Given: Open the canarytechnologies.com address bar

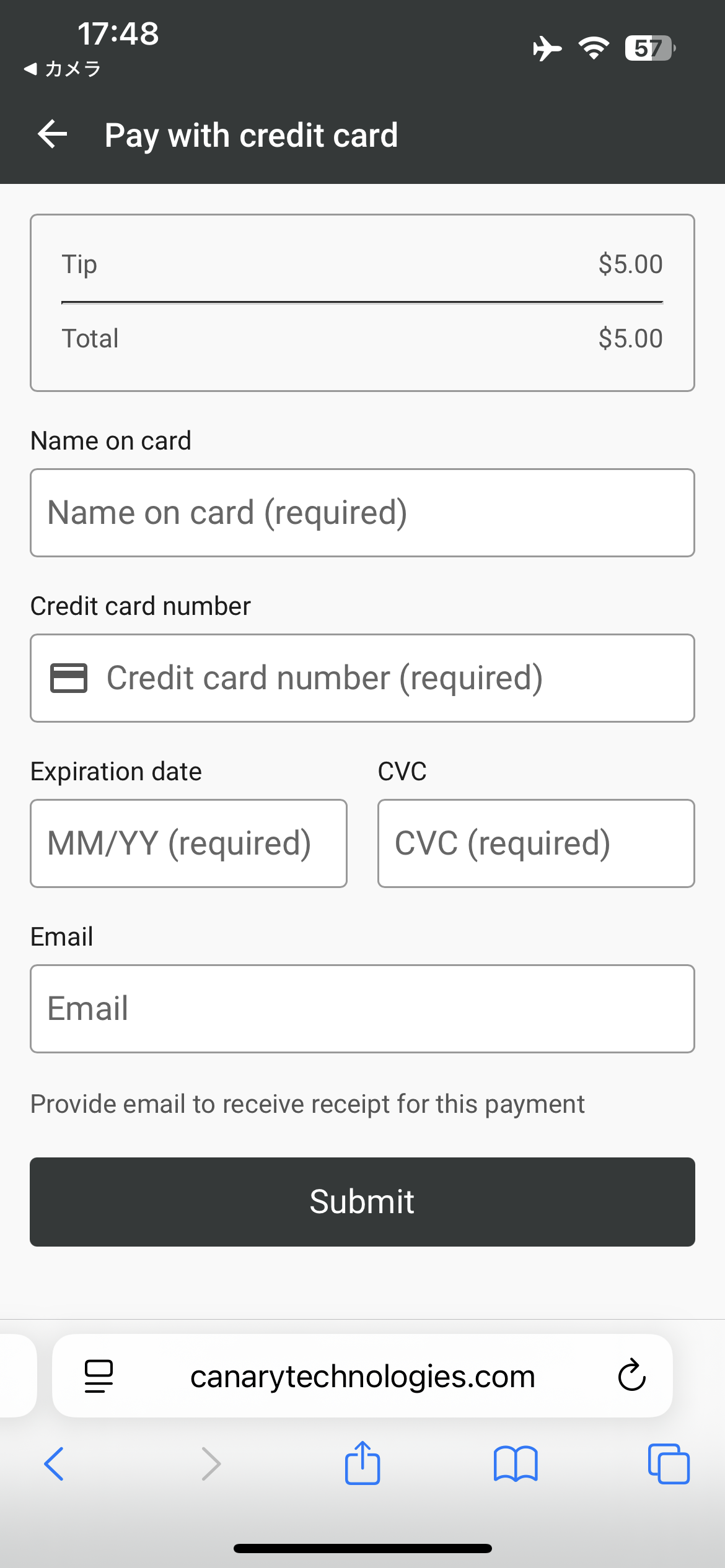Looking at the screenshot, I should 362,1376.
